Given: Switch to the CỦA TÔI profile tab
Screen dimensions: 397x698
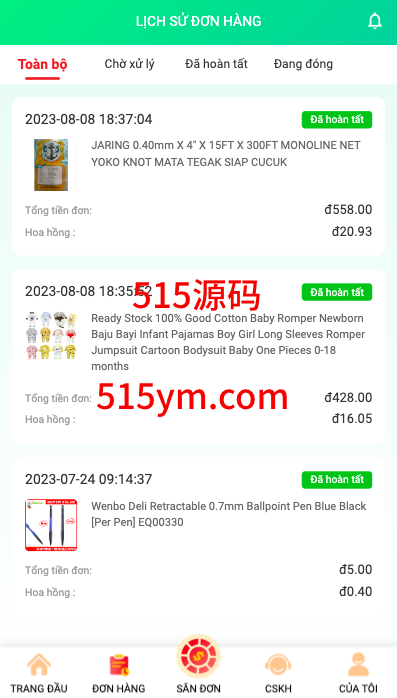Looking at the screenshot, I should [358, 672].
